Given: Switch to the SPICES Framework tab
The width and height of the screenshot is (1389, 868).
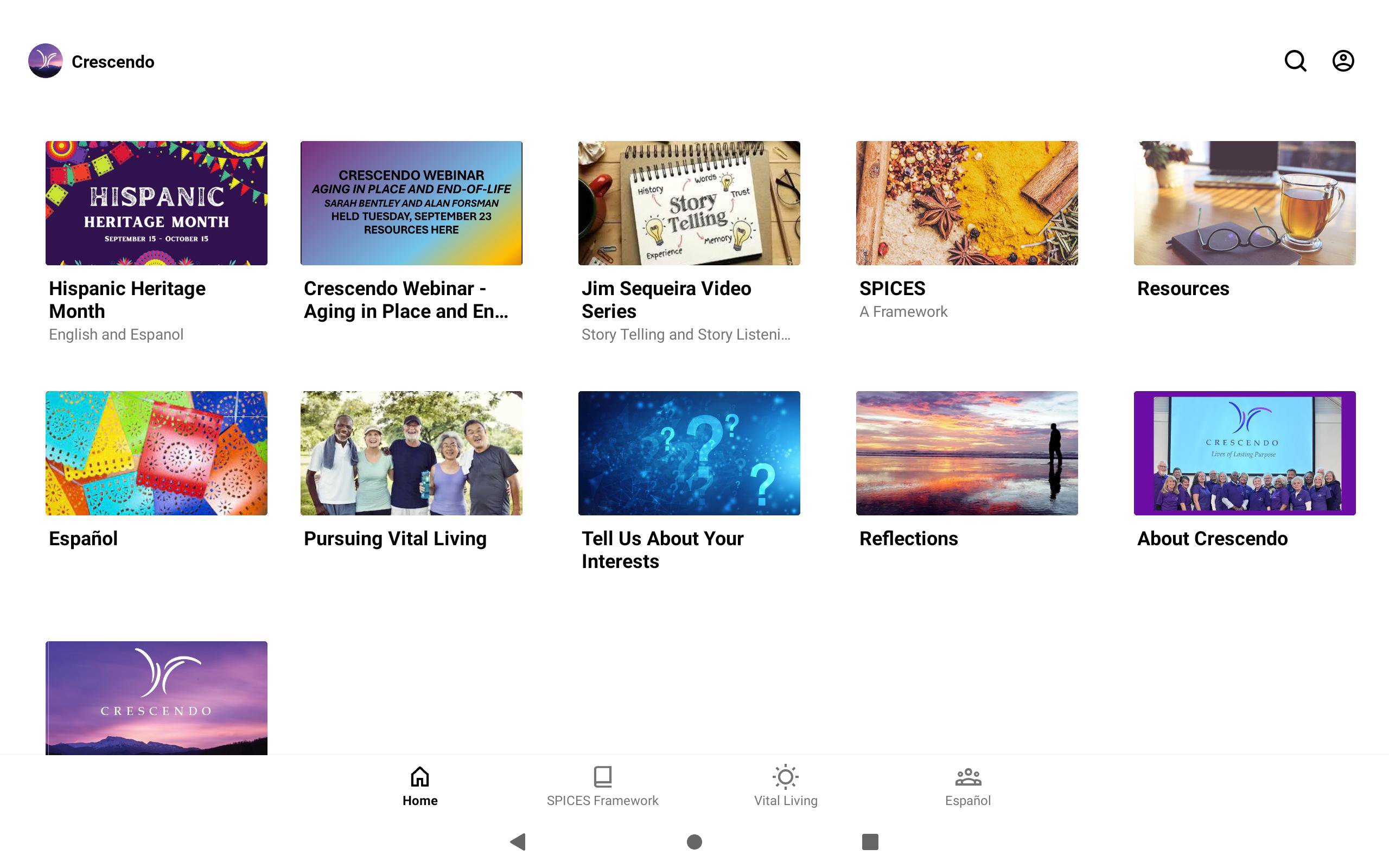Looking at the screenshot, I should tap(602, 786).
